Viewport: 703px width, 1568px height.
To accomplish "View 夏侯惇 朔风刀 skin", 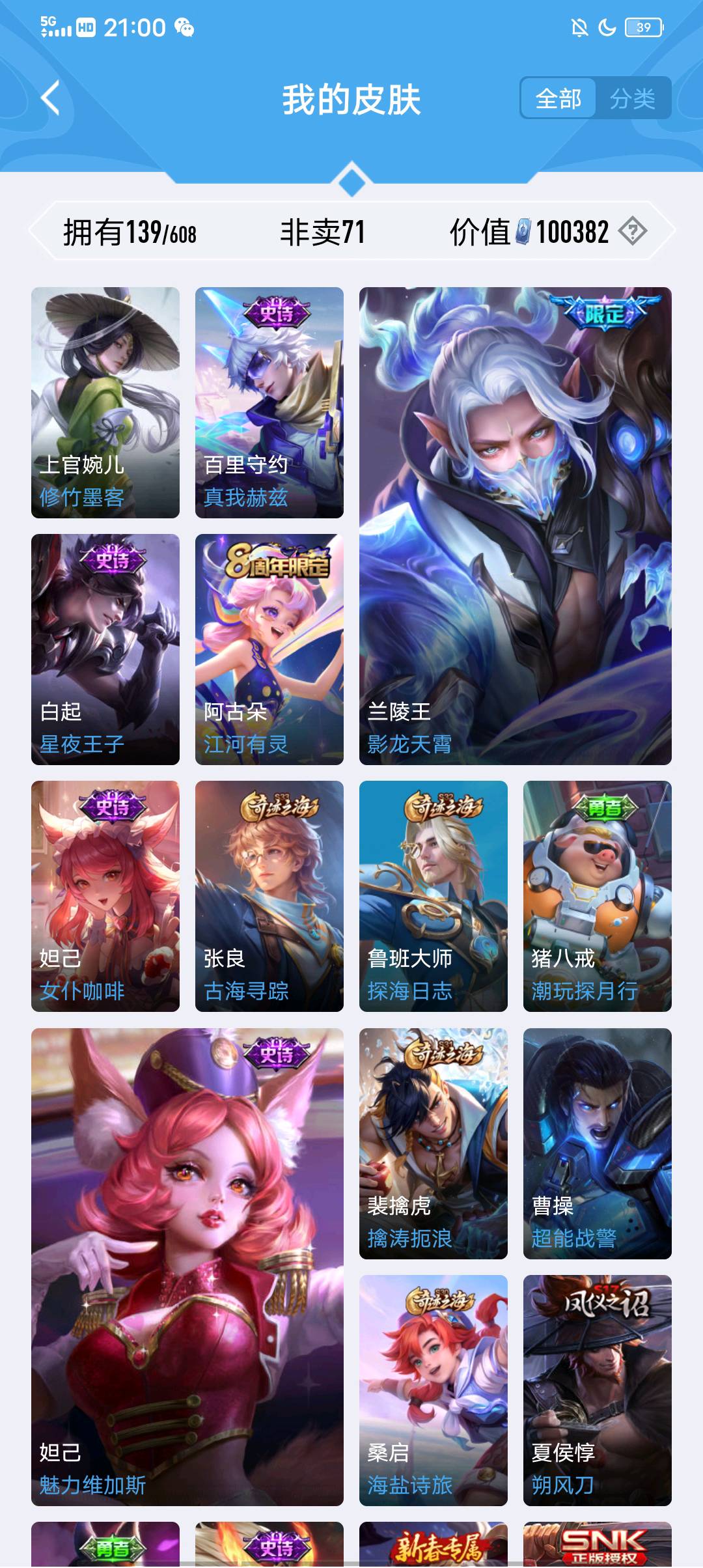I will tap(598, 1390).
